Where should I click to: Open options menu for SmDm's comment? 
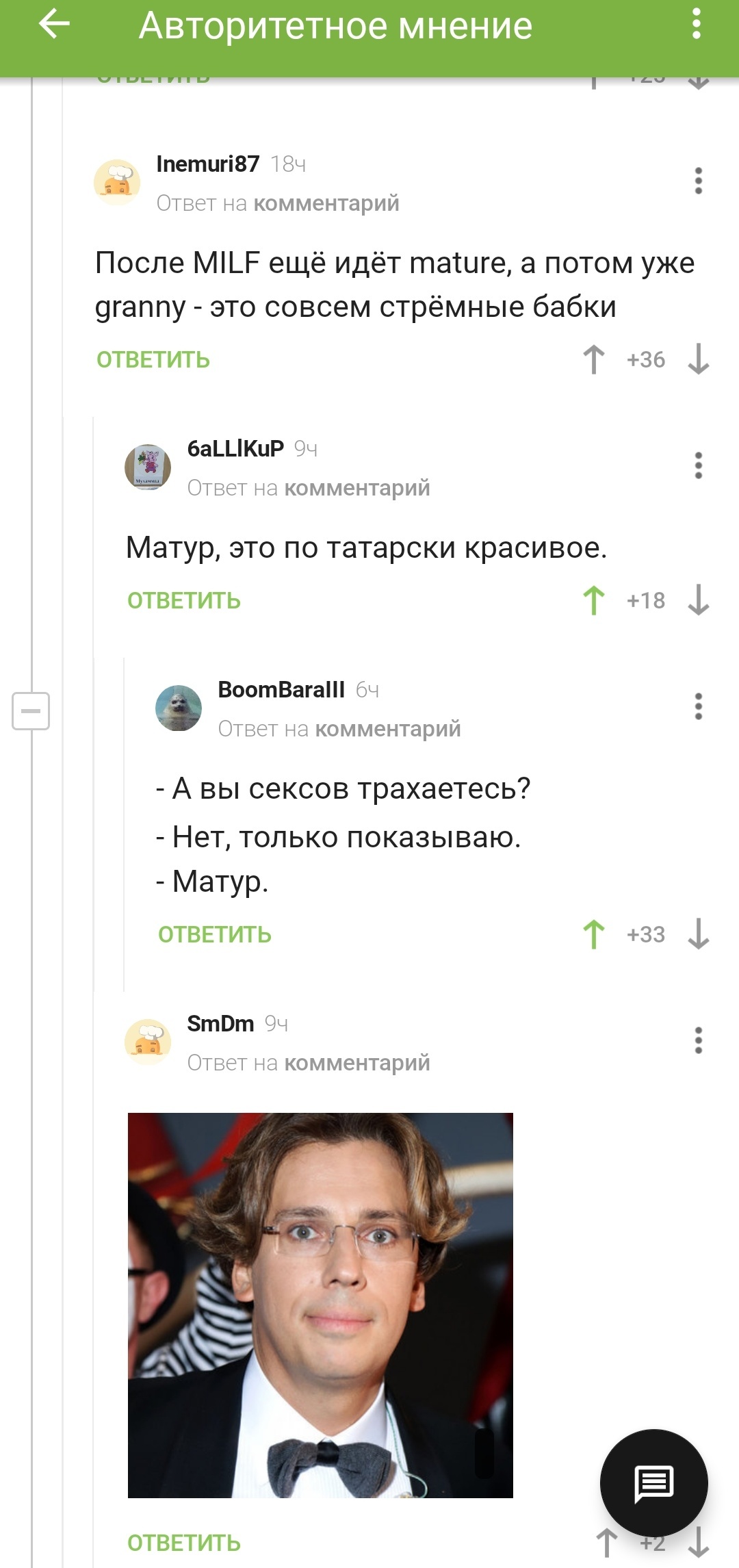698,1041
